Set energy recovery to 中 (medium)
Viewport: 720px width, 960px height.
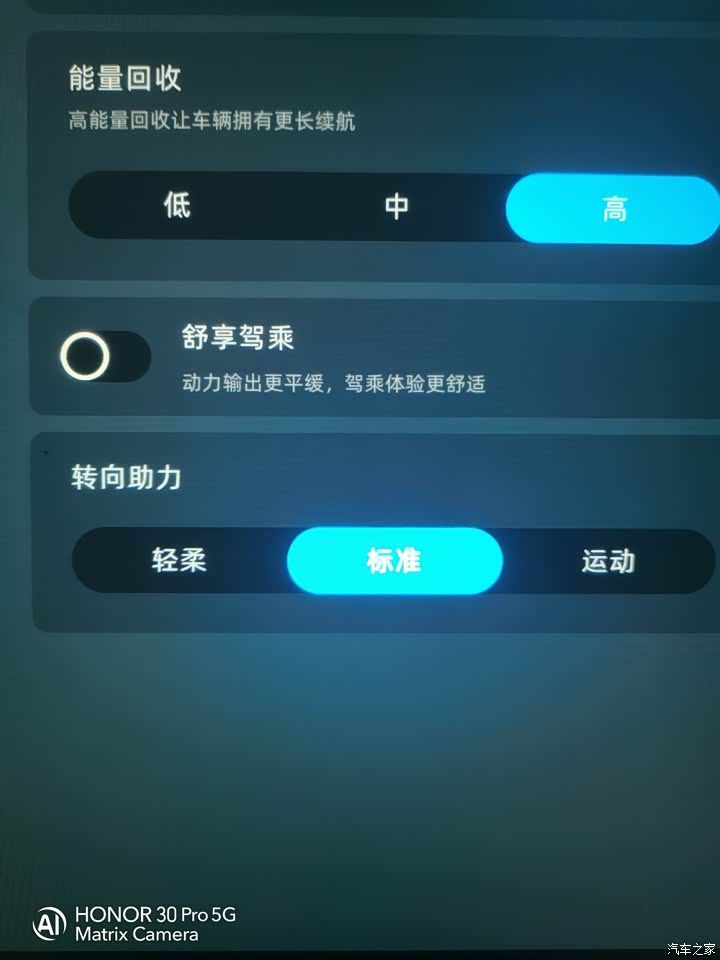396,207
